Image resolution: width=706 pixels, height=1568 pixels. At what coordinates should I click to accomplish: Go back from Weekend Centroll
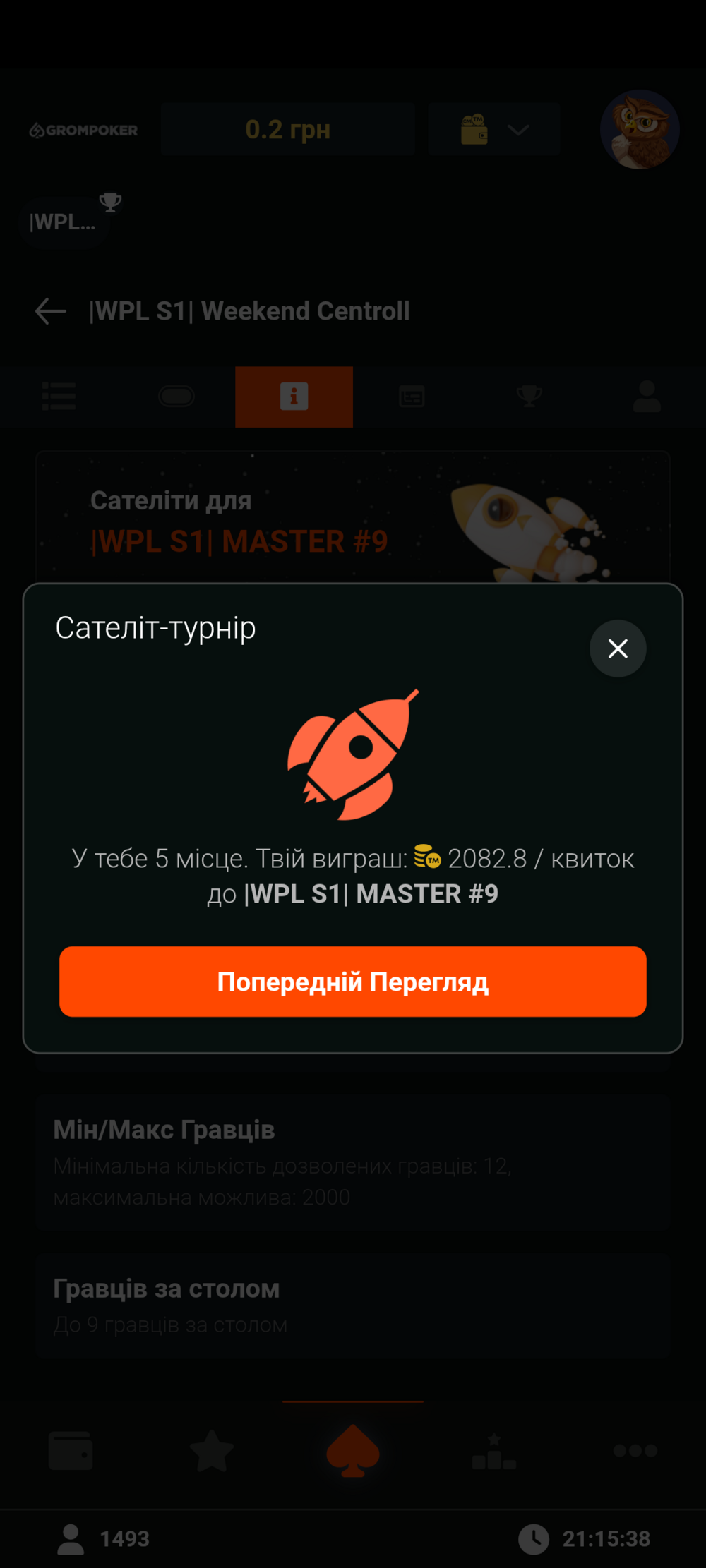51,311
